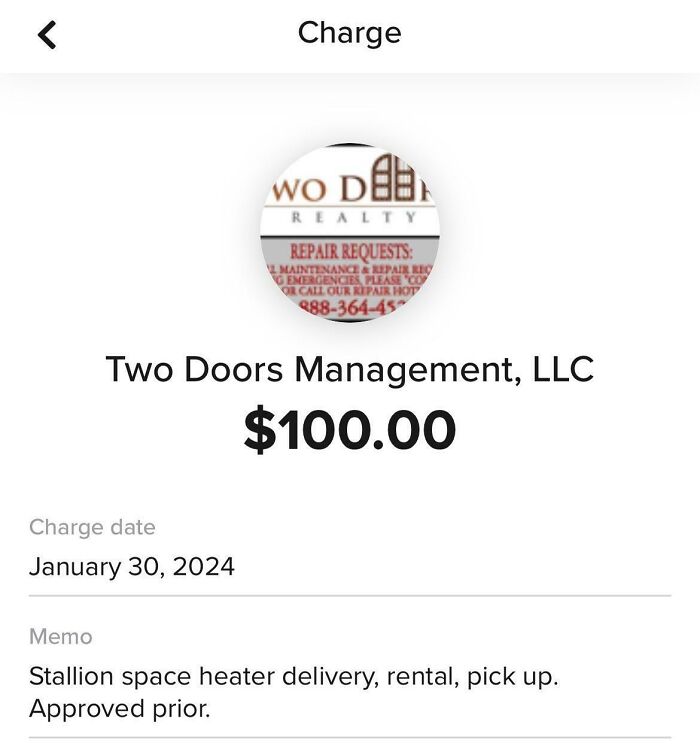Go back from the Charge screen

[47, 35]
